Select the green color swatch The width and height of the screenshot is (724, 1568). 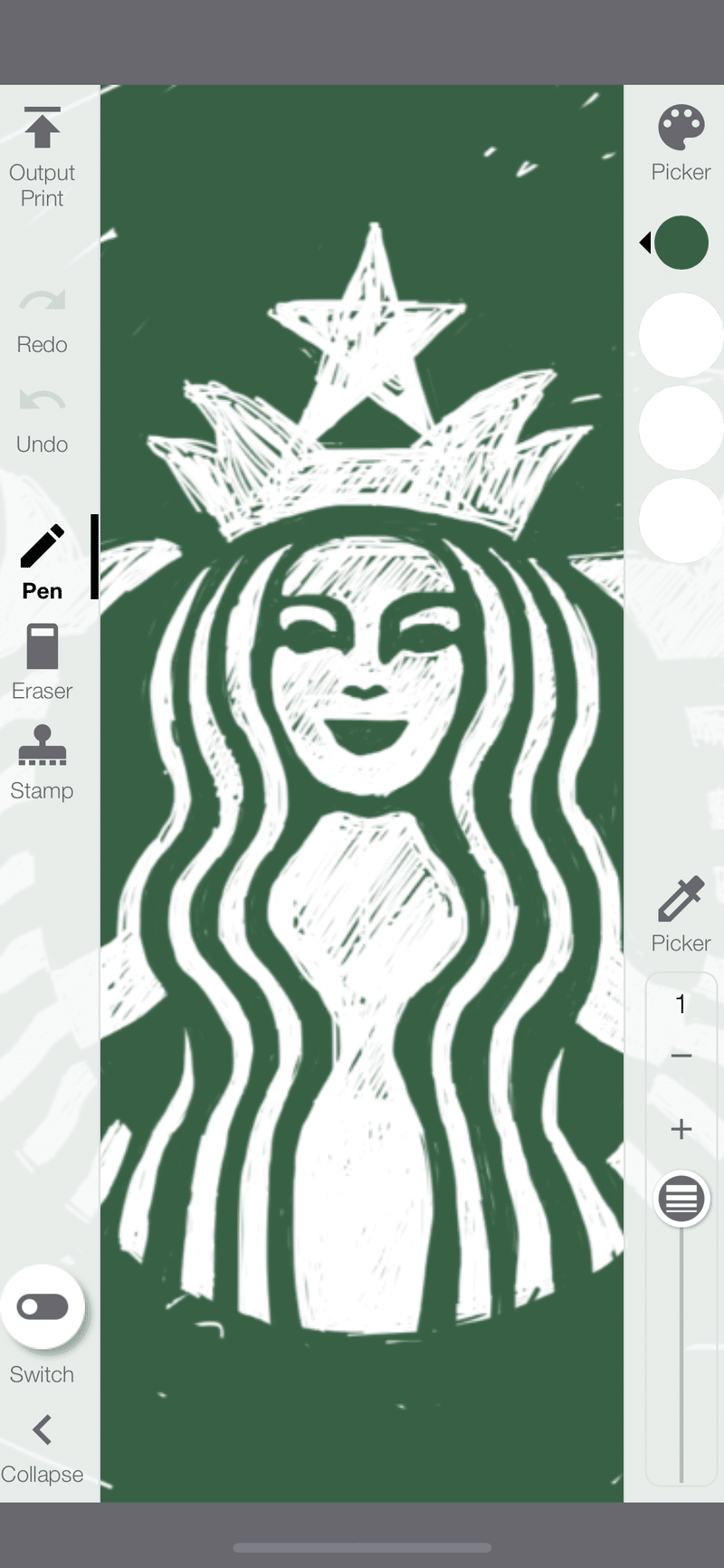681,243
